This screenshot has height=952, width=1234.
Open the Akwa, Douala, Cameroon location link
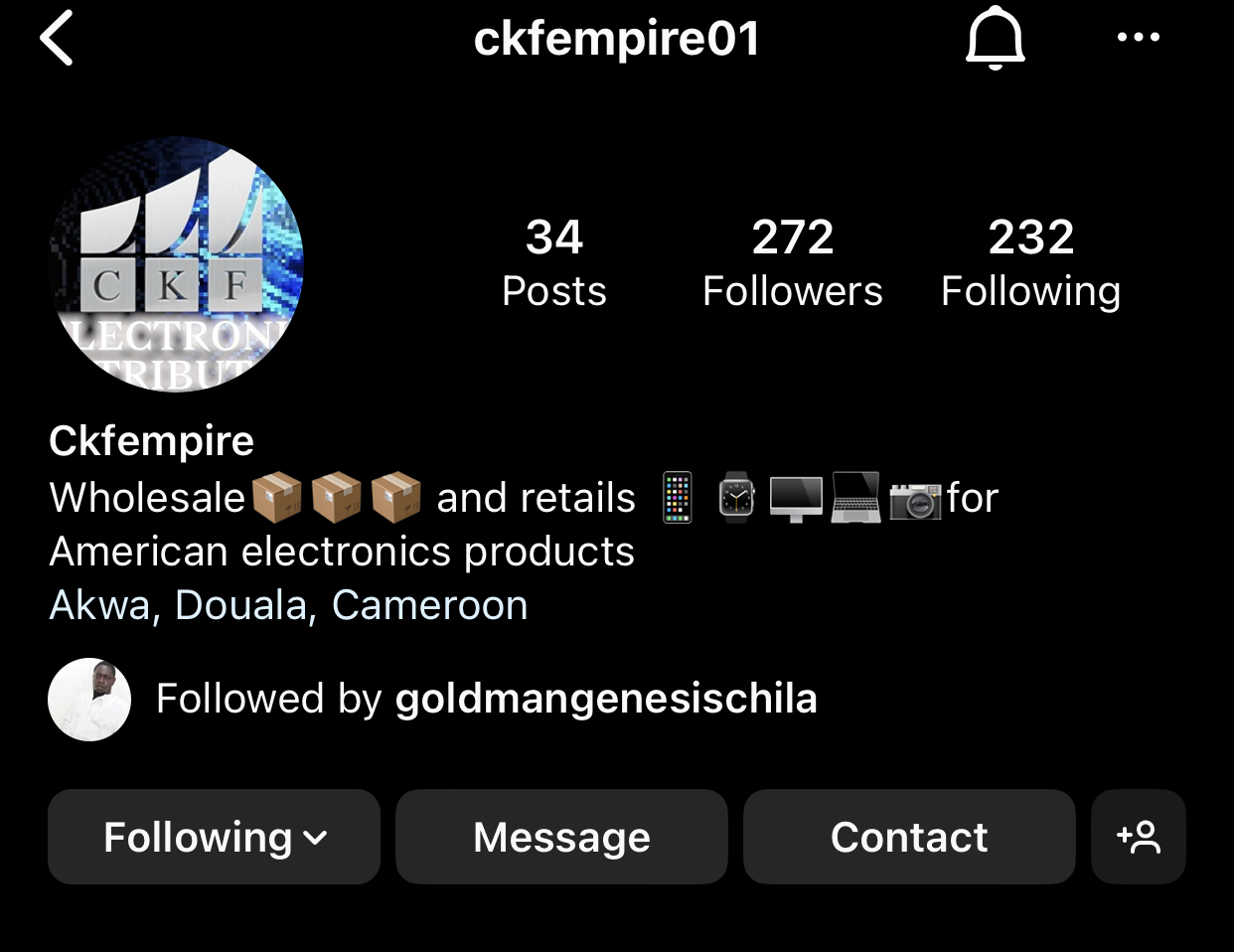tap(288, 605)
